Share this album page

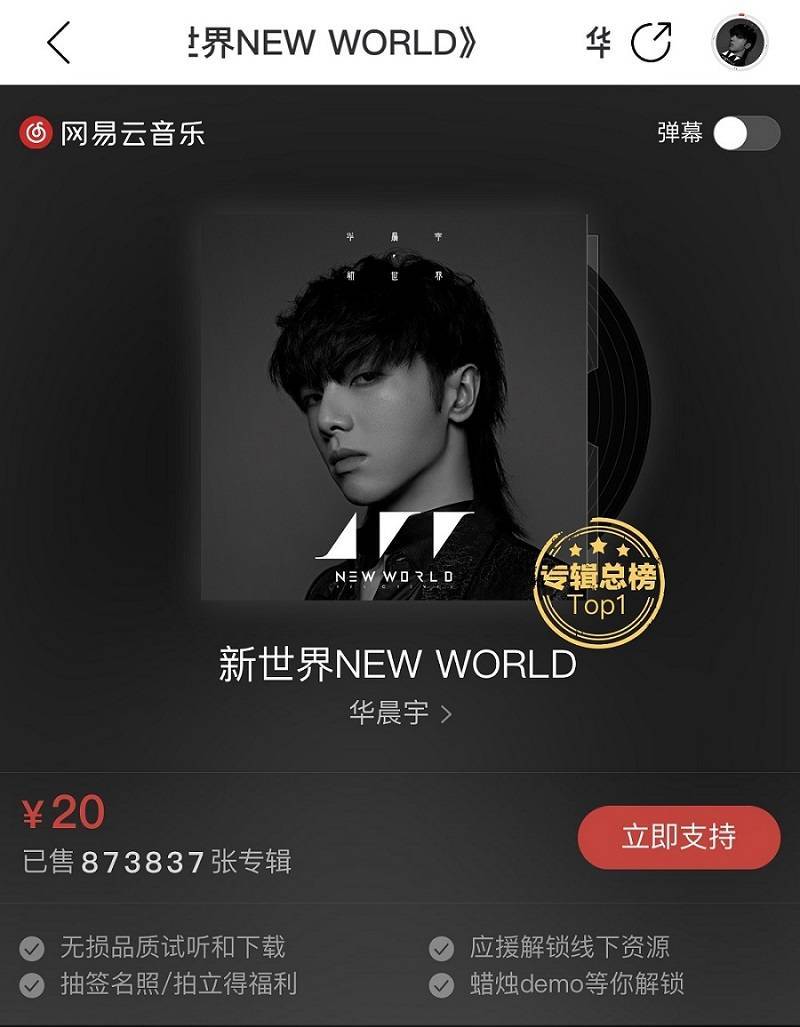coord(651,42)
